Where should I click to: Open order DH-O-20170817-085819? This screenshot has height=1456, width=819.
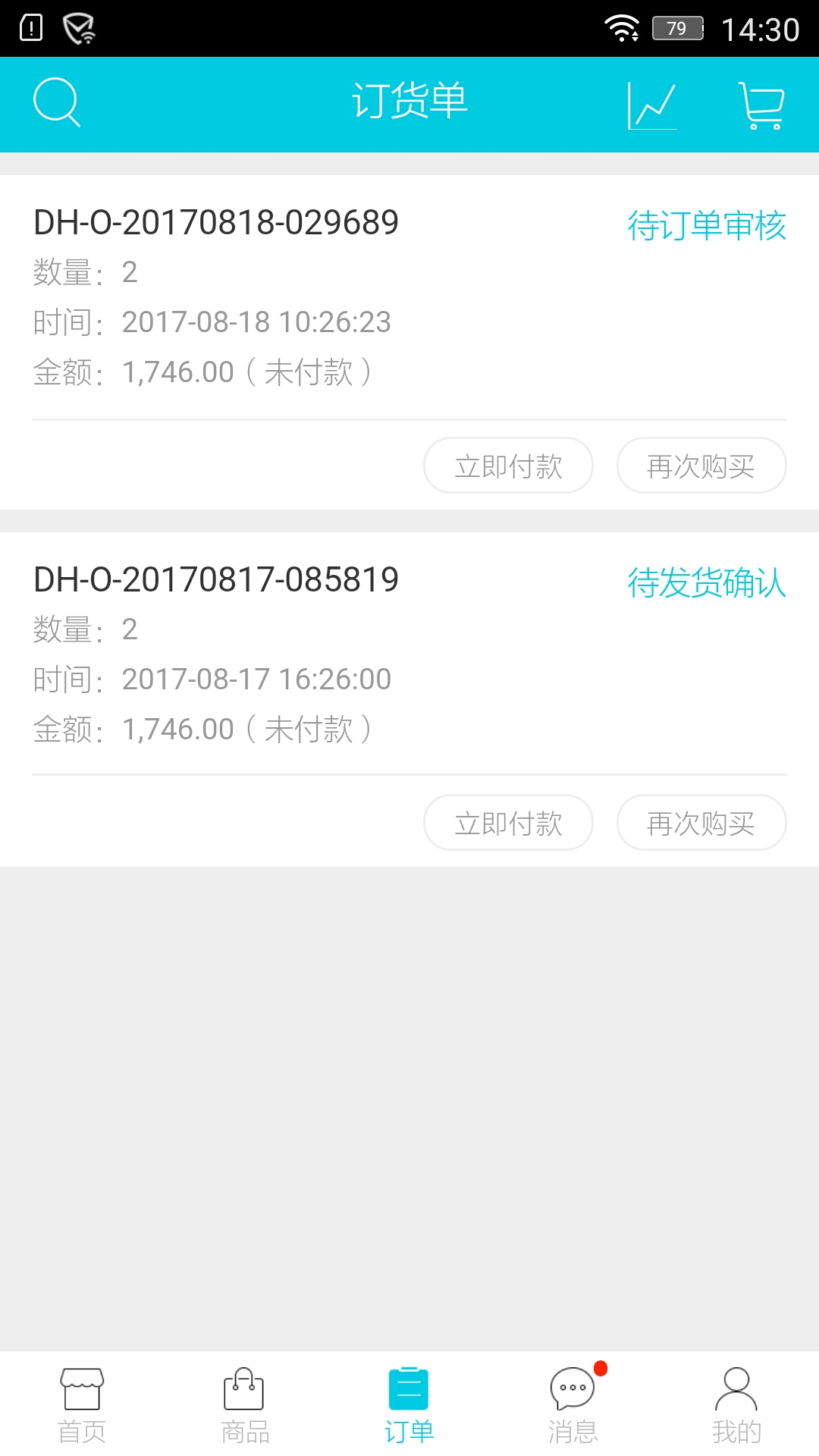217,580
